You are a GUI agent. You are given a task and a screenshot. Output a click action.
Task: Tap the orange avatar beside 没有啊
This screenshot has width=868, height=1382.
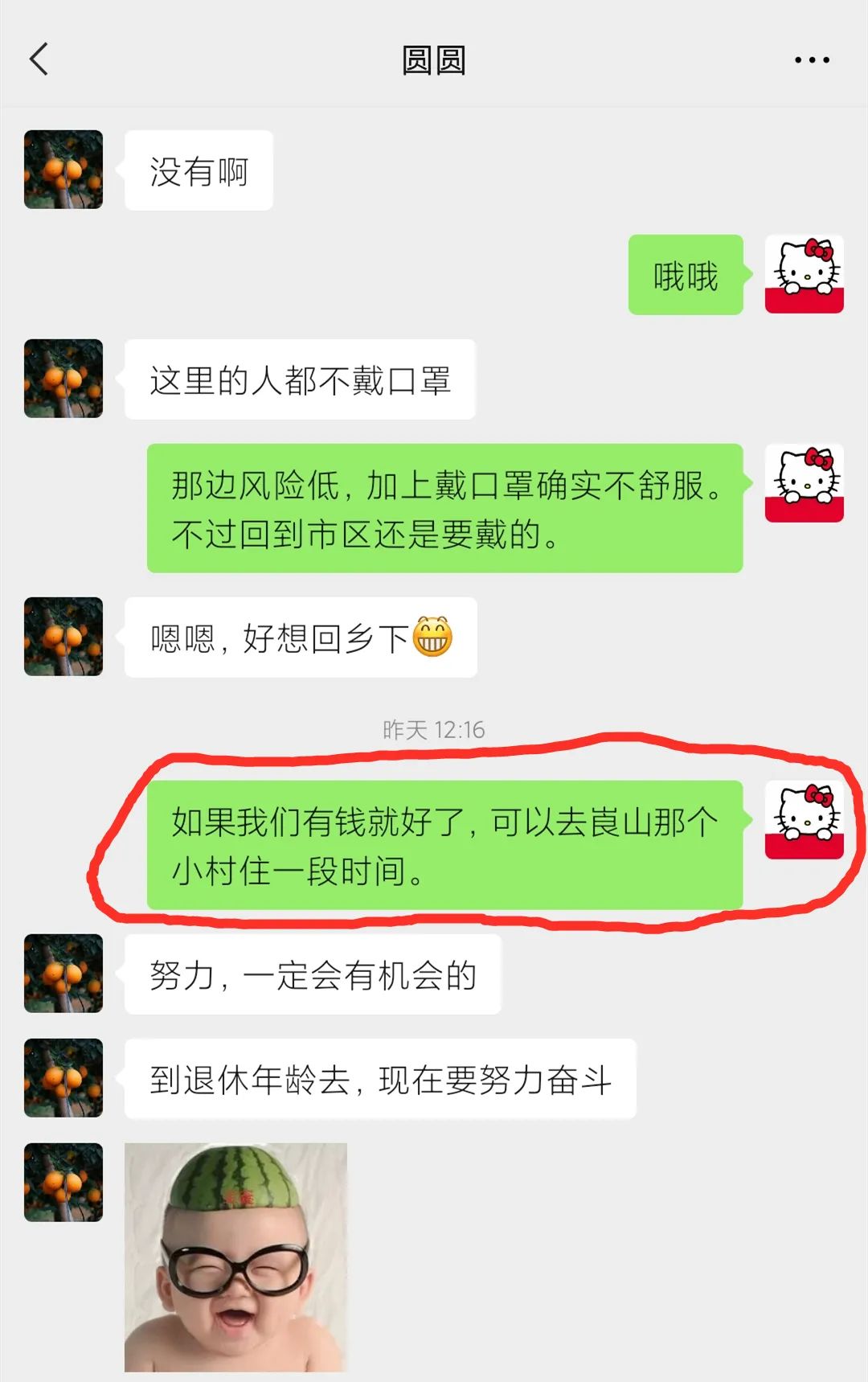click(x=63, y=170)
